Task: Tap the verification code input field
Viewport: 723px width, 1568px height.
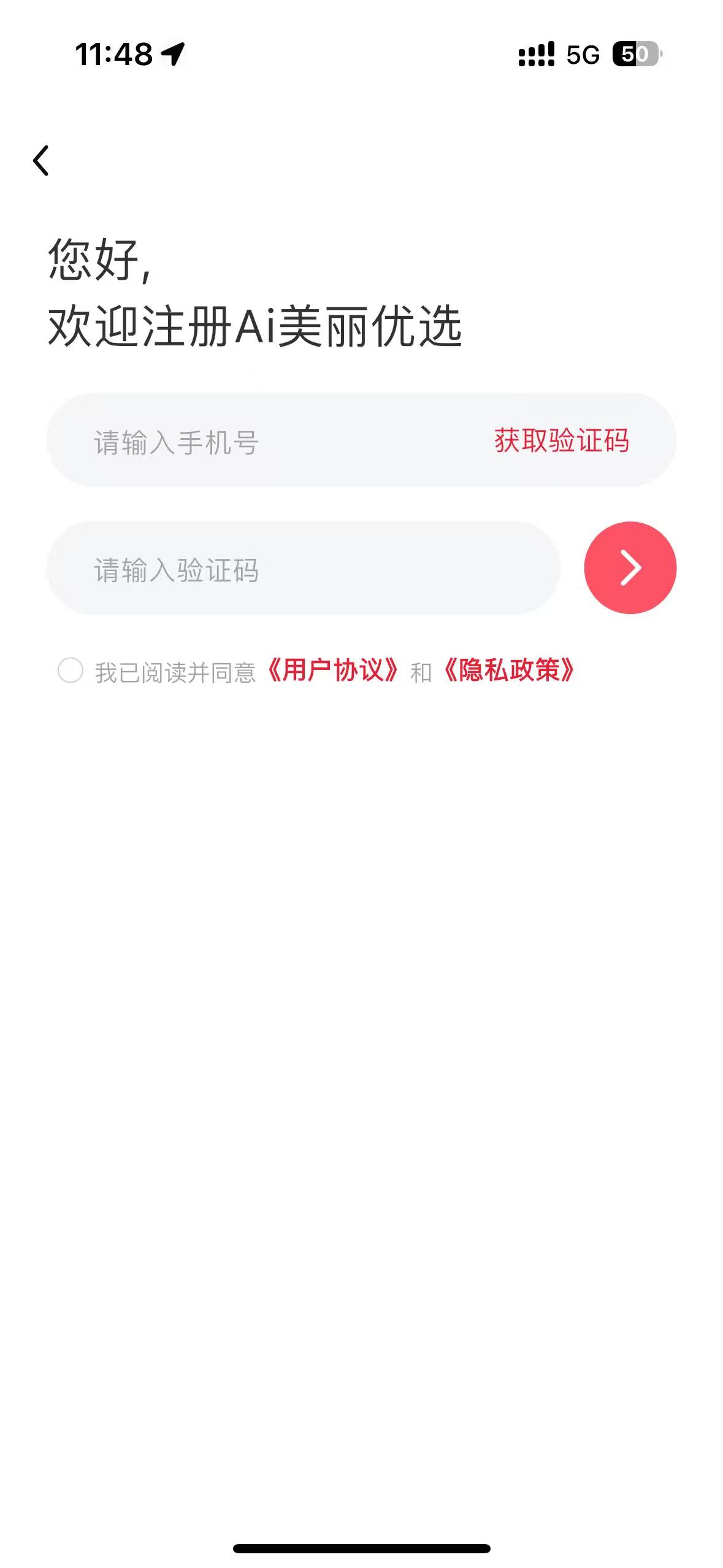Action: [x=304, y=569]
